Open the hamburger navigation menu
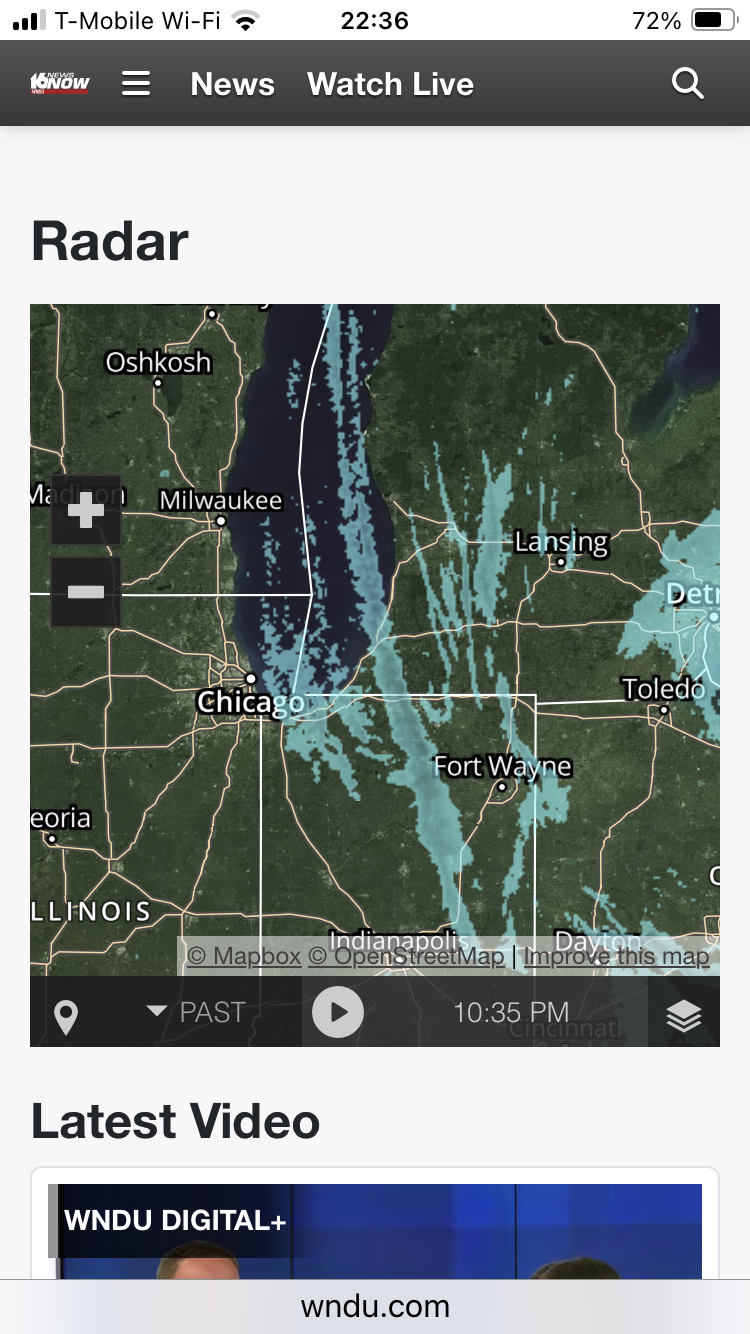Viewport: 750px width, 1334px height. (136, 84)
